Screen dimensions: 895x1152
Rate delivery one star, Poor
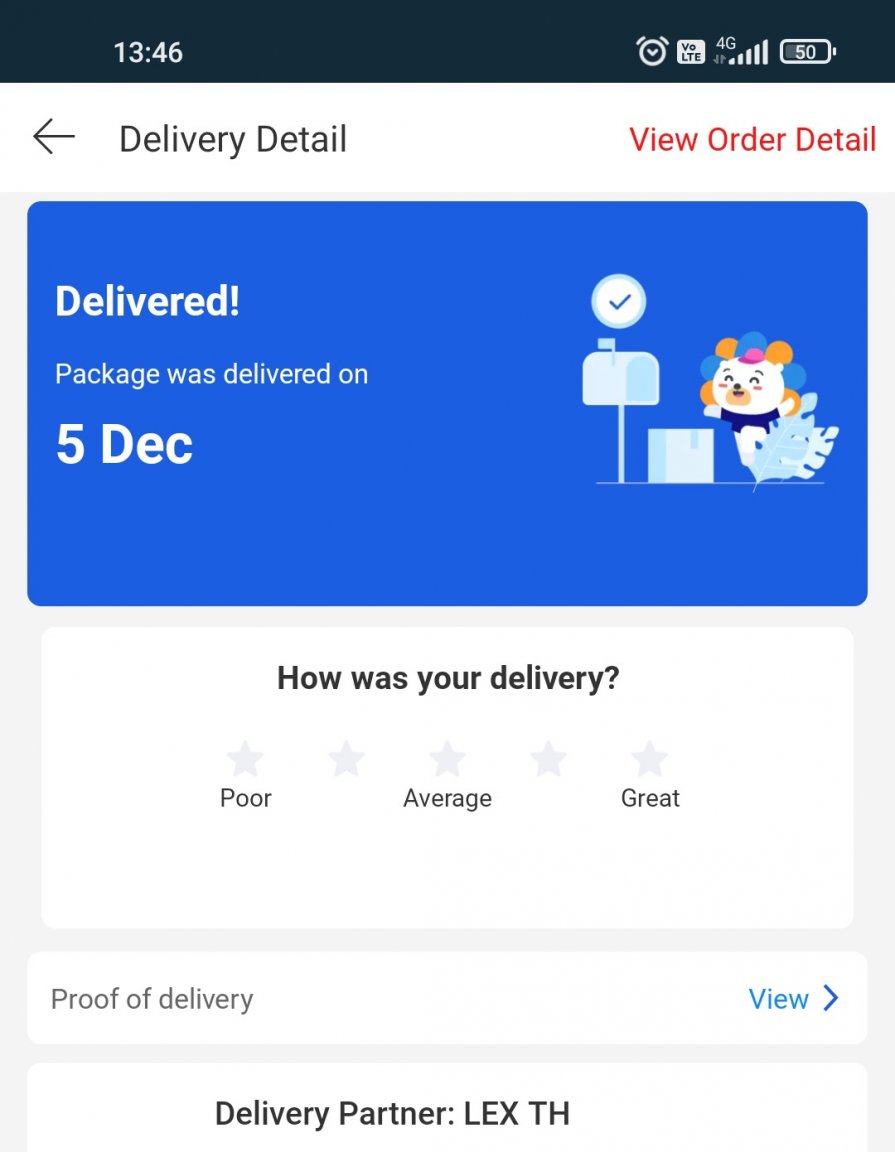(x=245, y=760)
